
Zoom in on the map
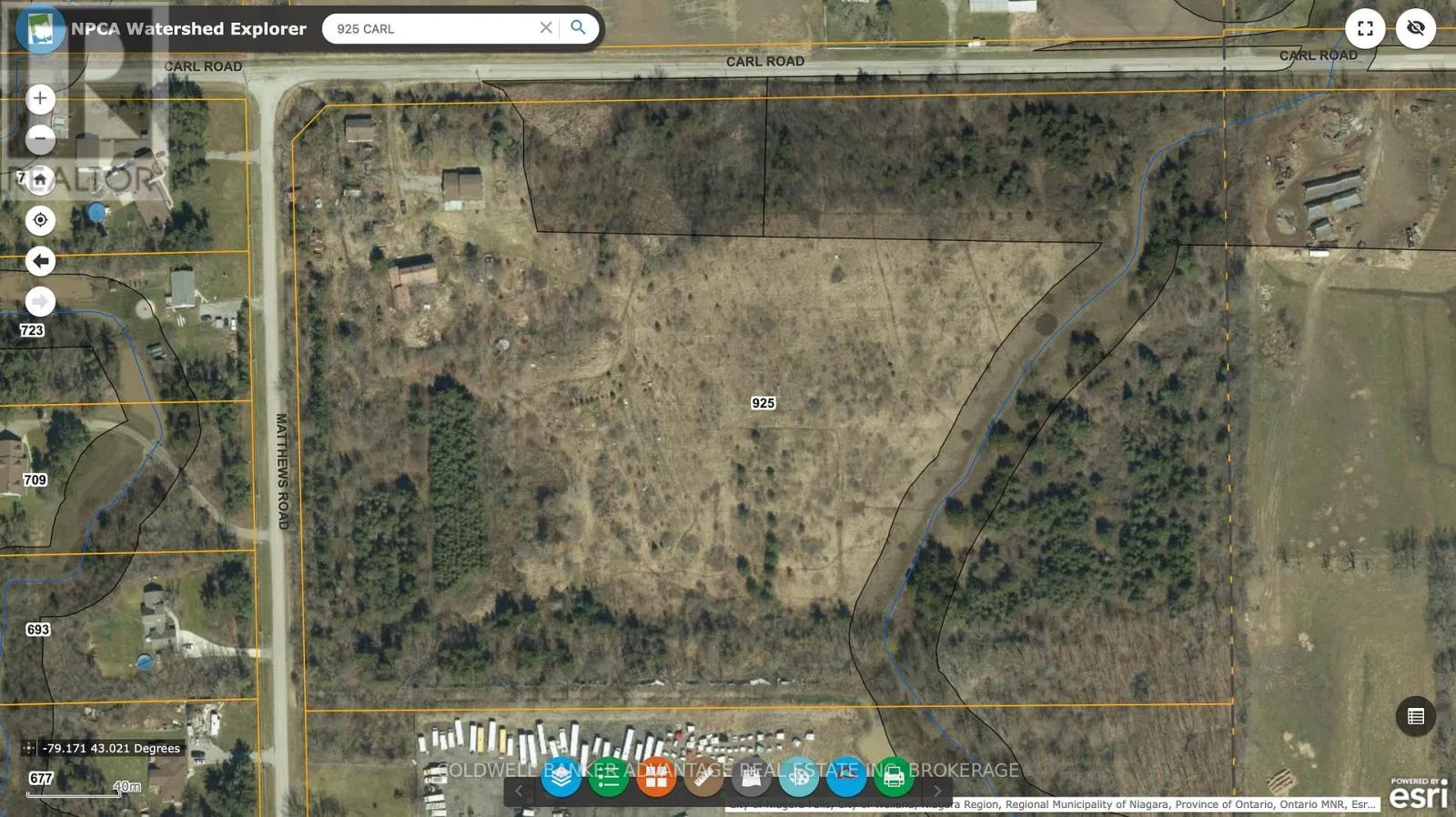pos(40,99)
